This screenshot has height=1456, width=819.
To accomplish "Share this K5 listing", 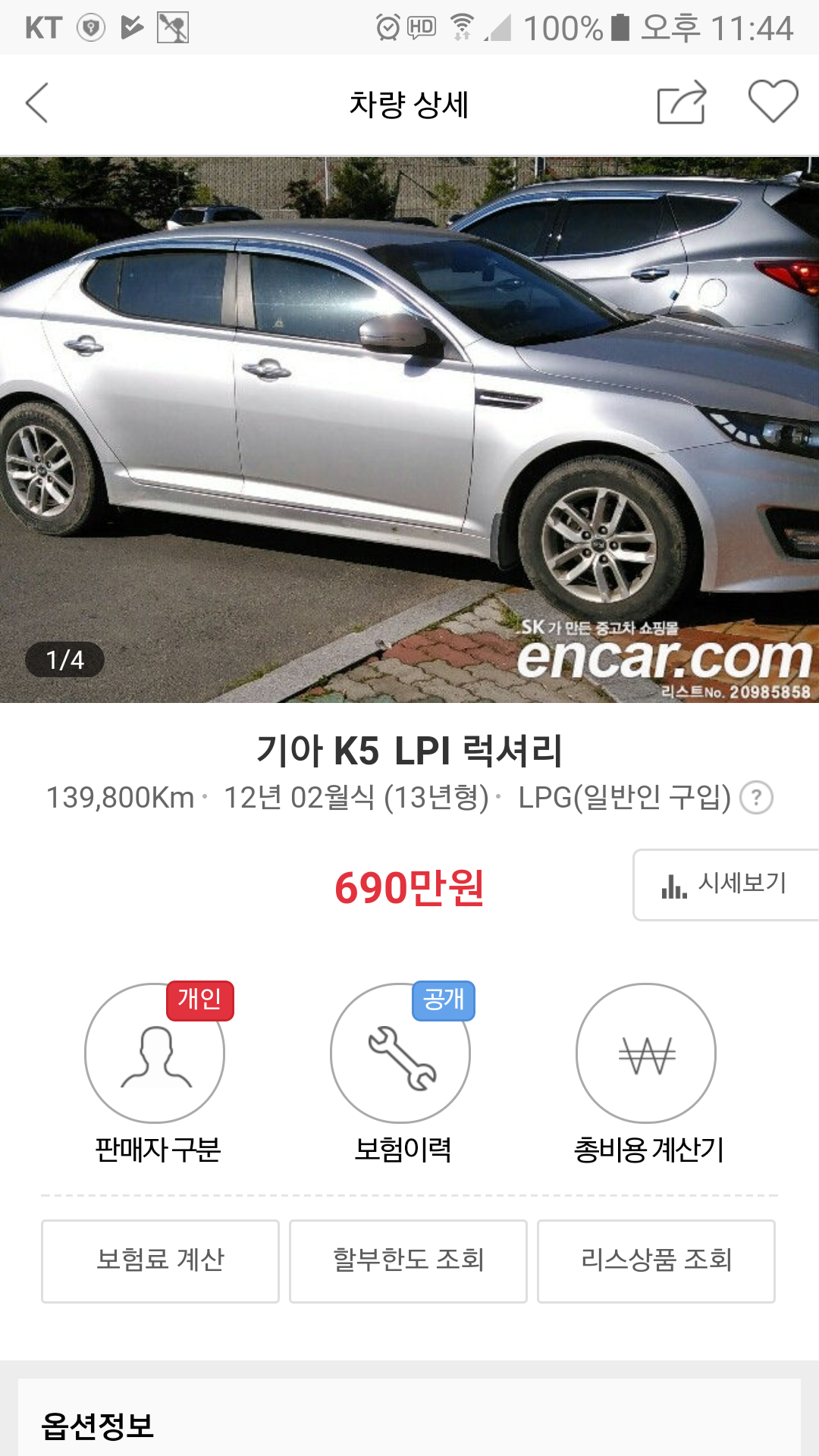I will pos(682,102).
